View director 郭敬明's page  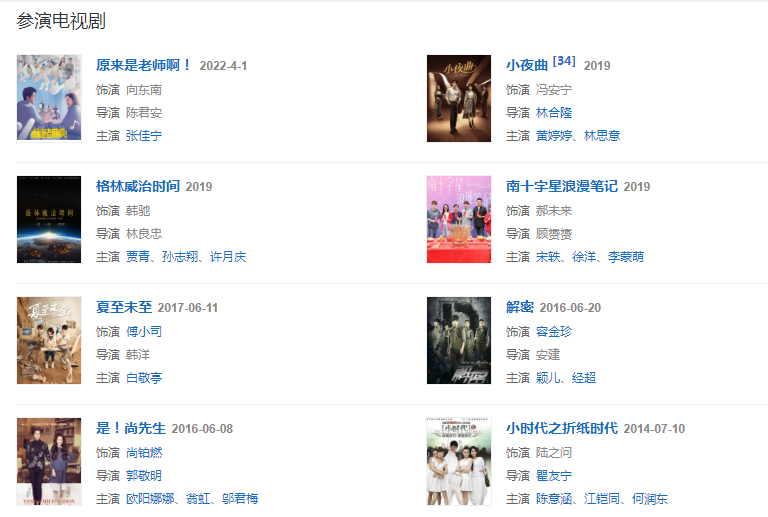pyautogui.click(x=144, y=476)
